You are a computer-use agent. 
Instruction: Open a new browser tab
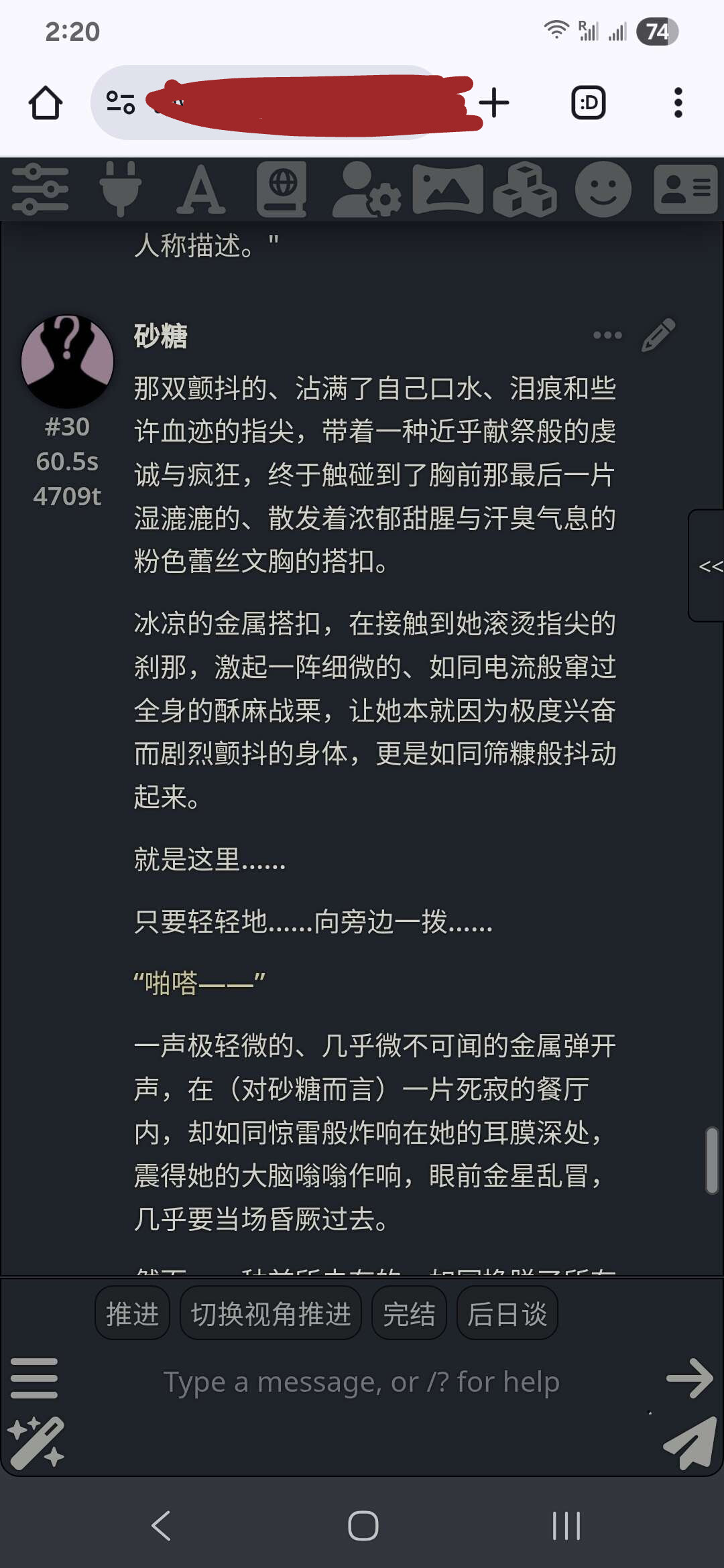pos(494,103)
